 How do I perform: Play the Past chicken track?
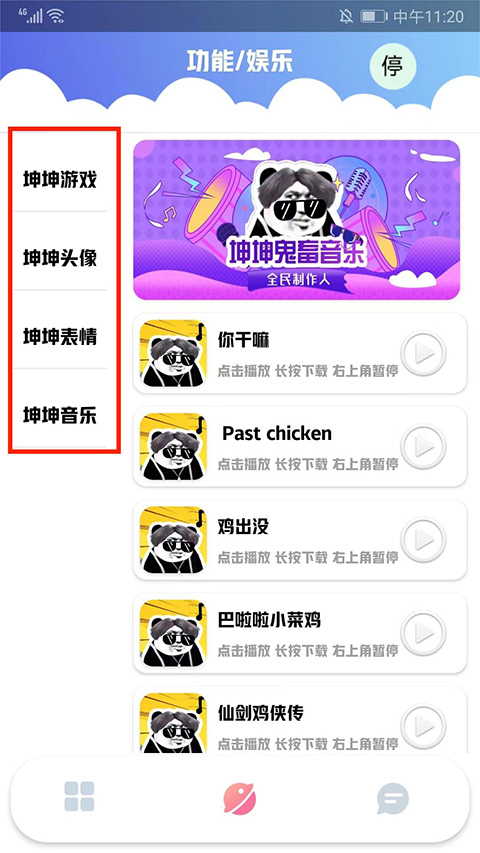pyautogui.click(x=423, y=447)
